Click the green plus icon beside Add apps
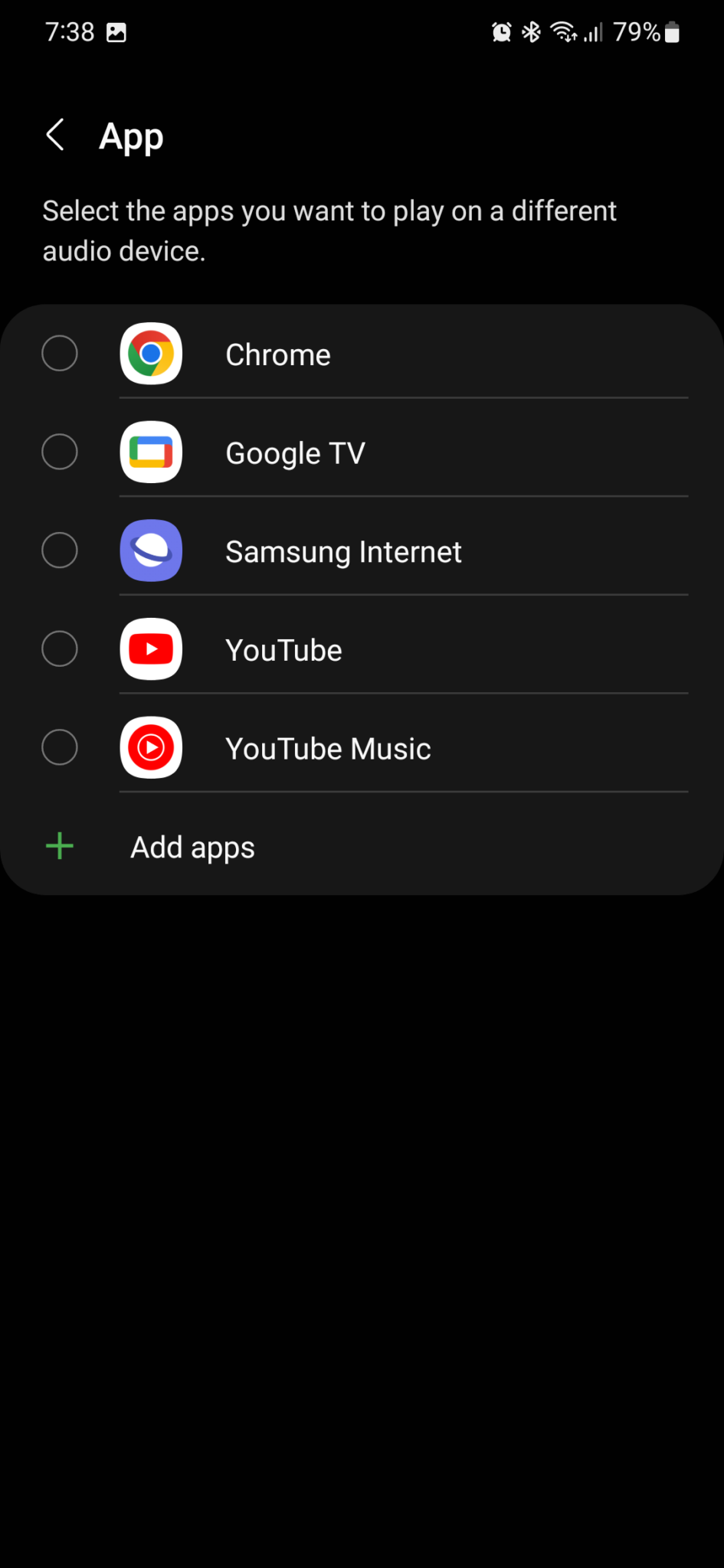The image size is (724, 1568). click(59, 846)
